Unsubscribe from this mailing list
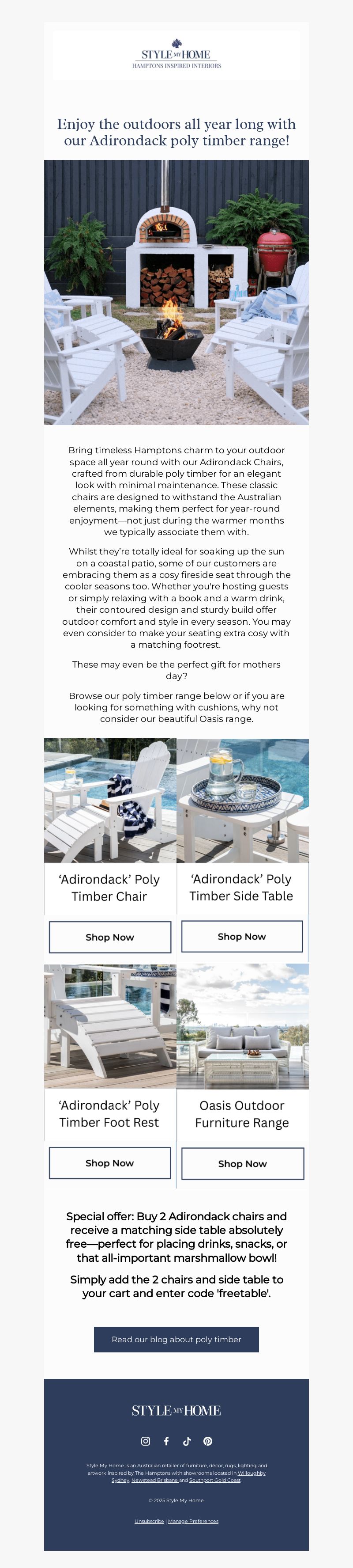Image resolution: width=353 pixels, height=1568 pixels. [149, 1521]
